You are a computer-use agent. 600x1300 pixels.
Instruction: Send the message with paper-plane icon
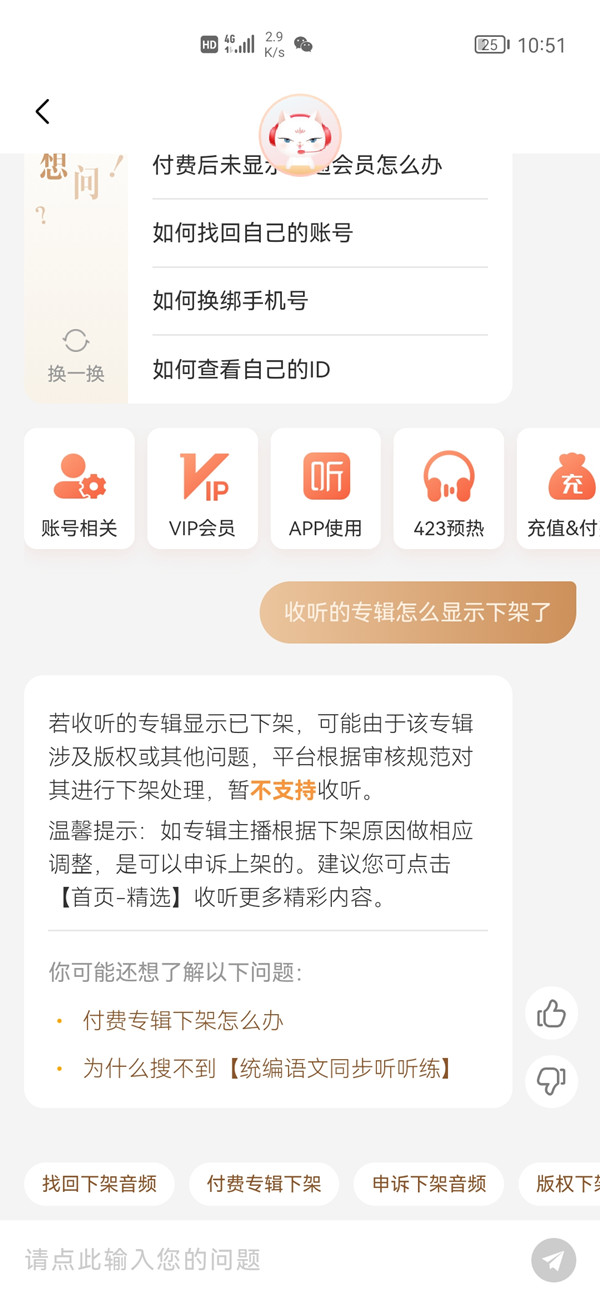point(553,1260)
